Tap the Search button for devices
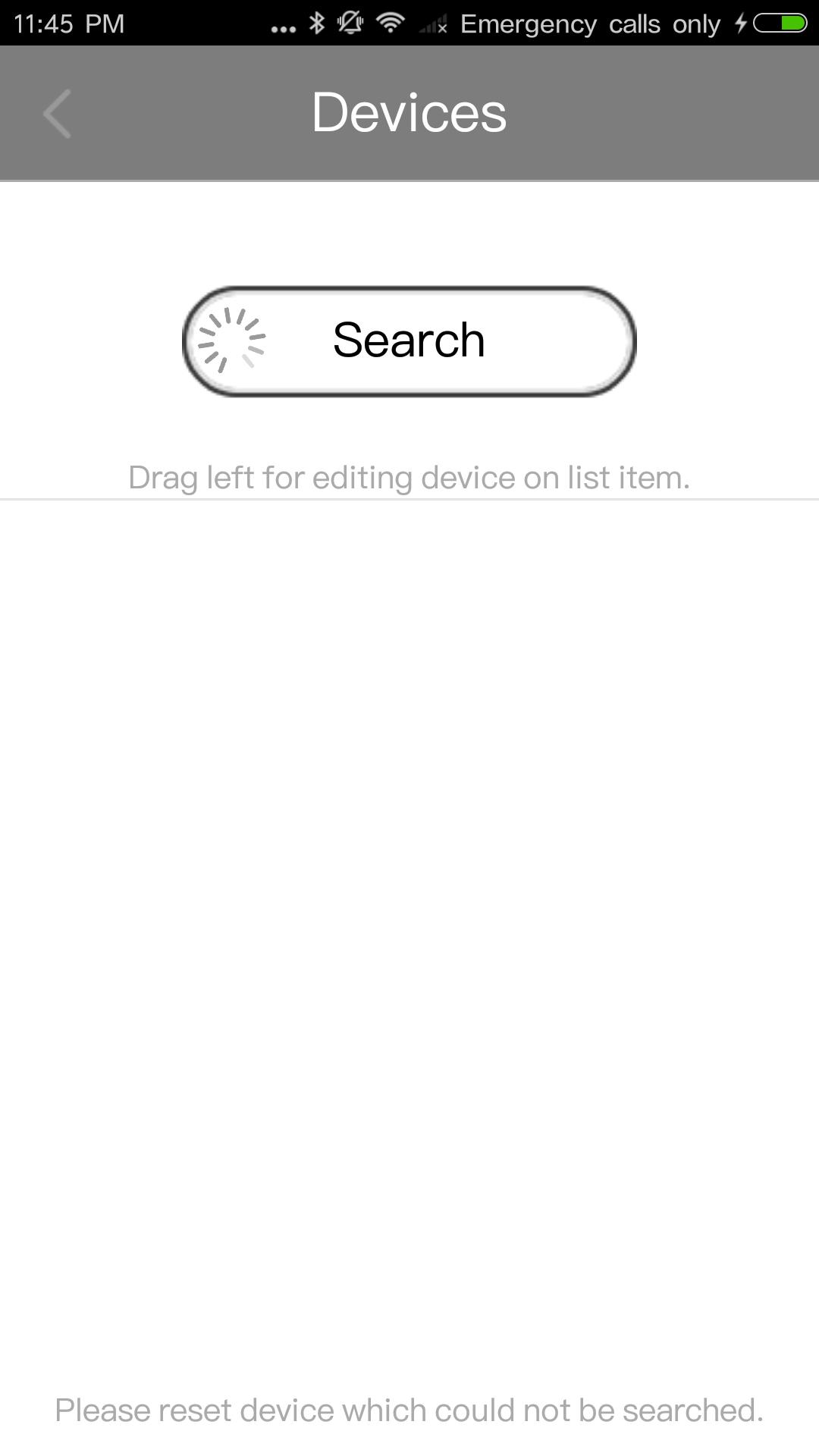The width and height of the screenshot is (819, 1456). coord(409,340)
